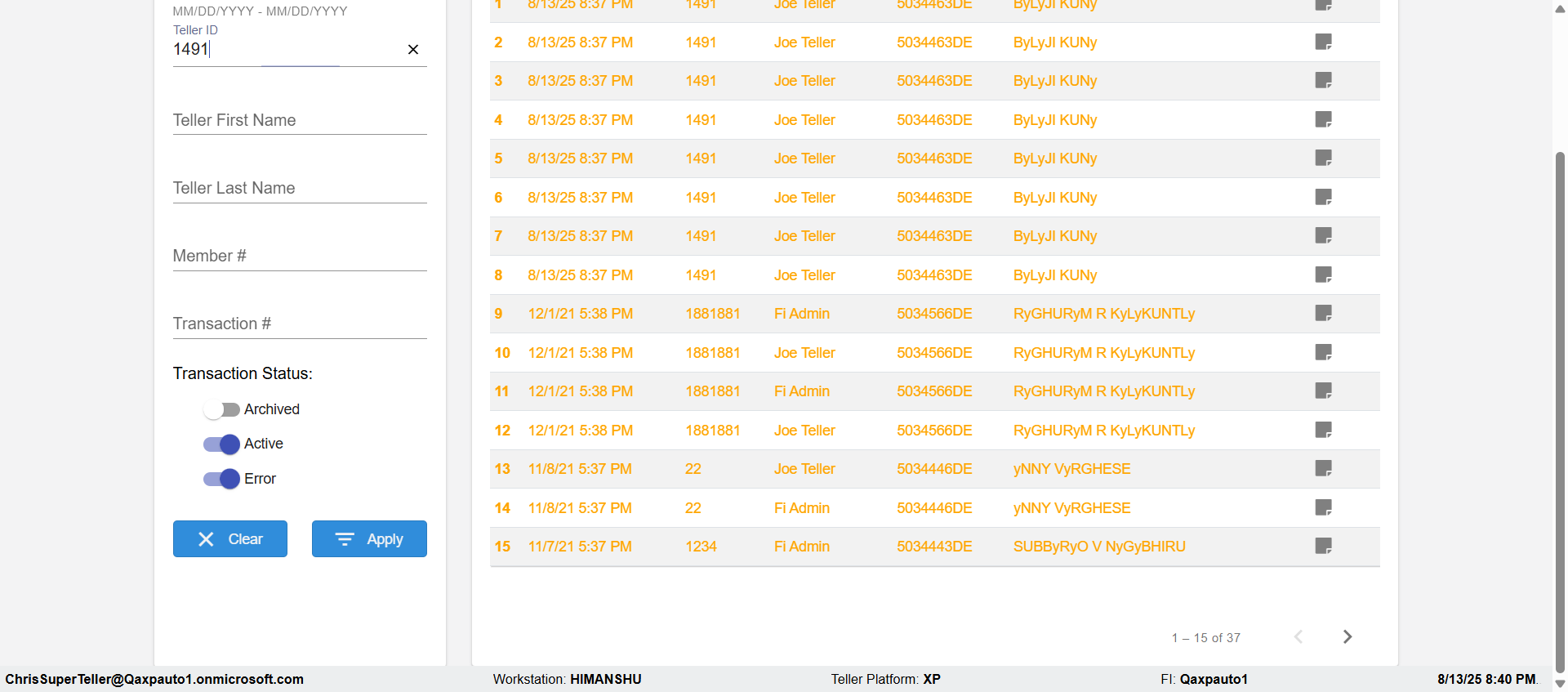Open the note icon for row 2

1323,42
